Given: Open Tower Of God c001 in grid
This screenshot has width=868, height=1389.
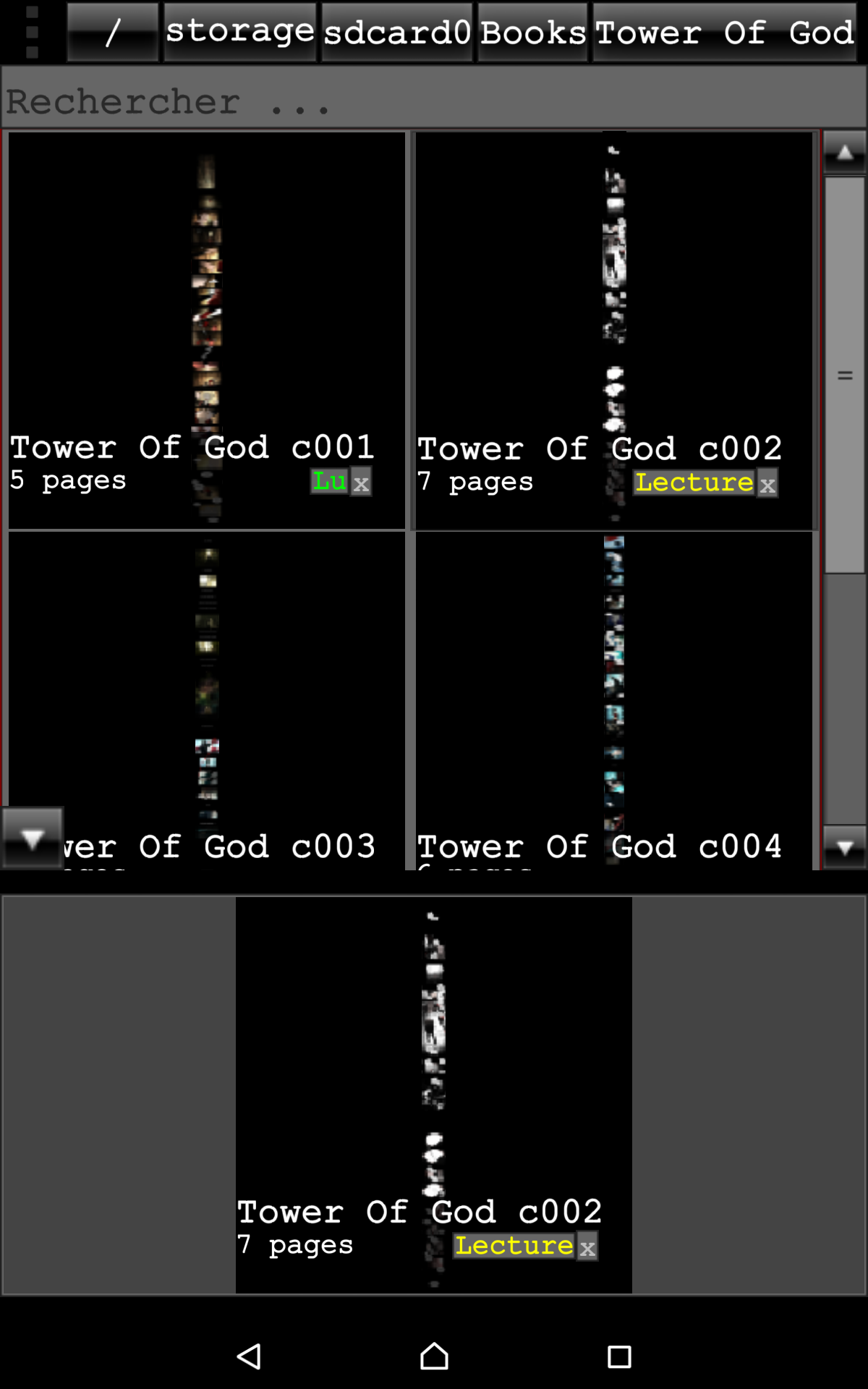Looking at the screenshot, I should click(207, 331).
